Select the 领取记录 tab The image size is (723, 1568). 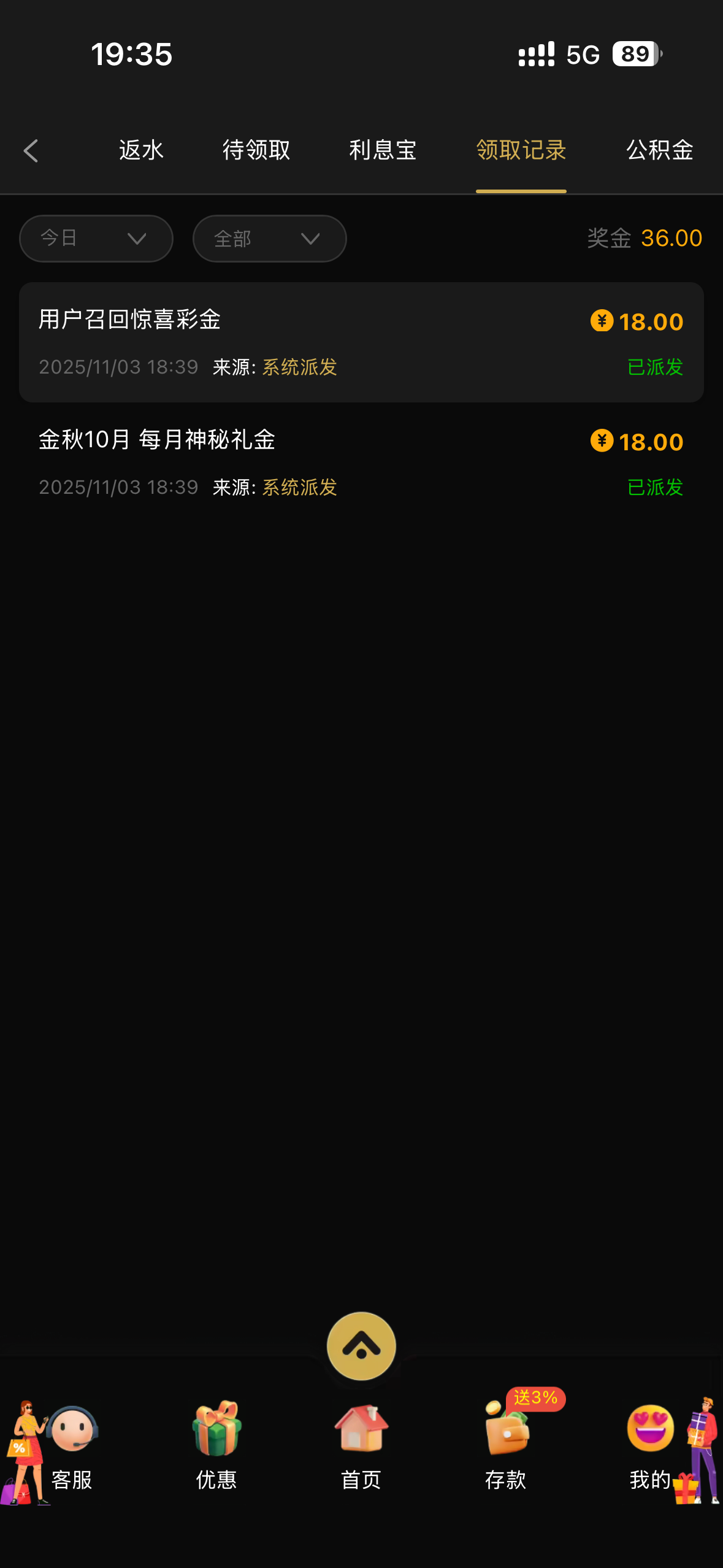521,151
